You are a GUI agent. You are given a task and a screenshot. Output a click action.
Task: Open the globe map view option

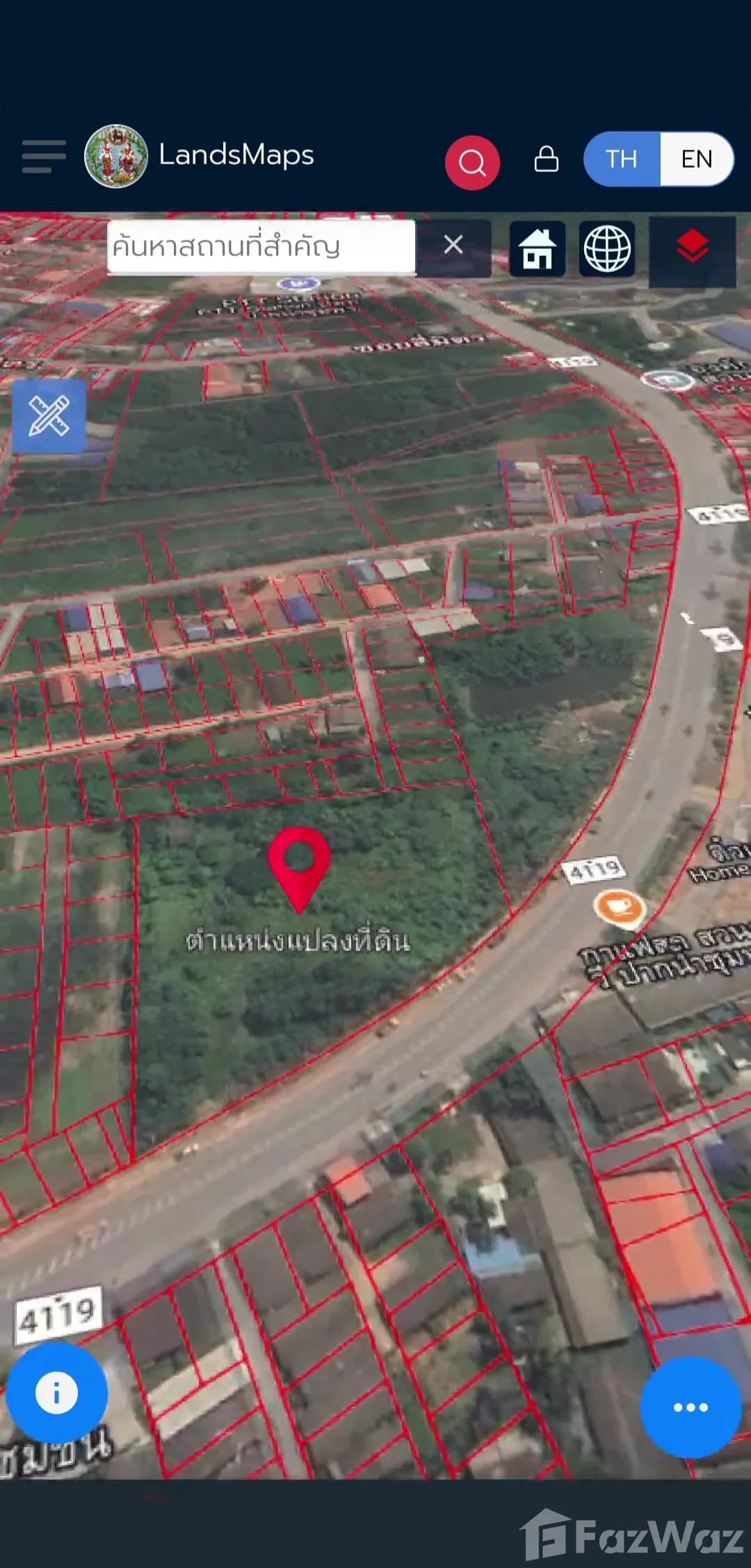607,249
